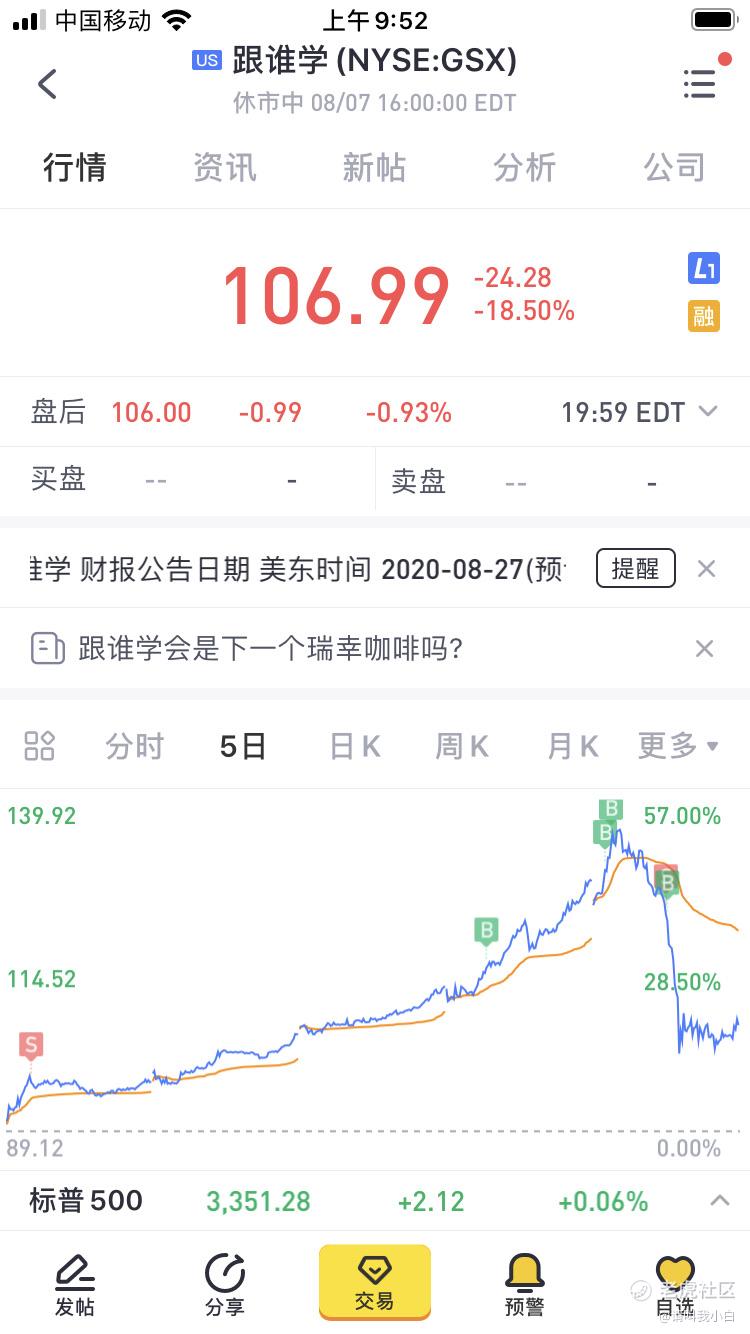Open the 分析 tab

point(524,168)
